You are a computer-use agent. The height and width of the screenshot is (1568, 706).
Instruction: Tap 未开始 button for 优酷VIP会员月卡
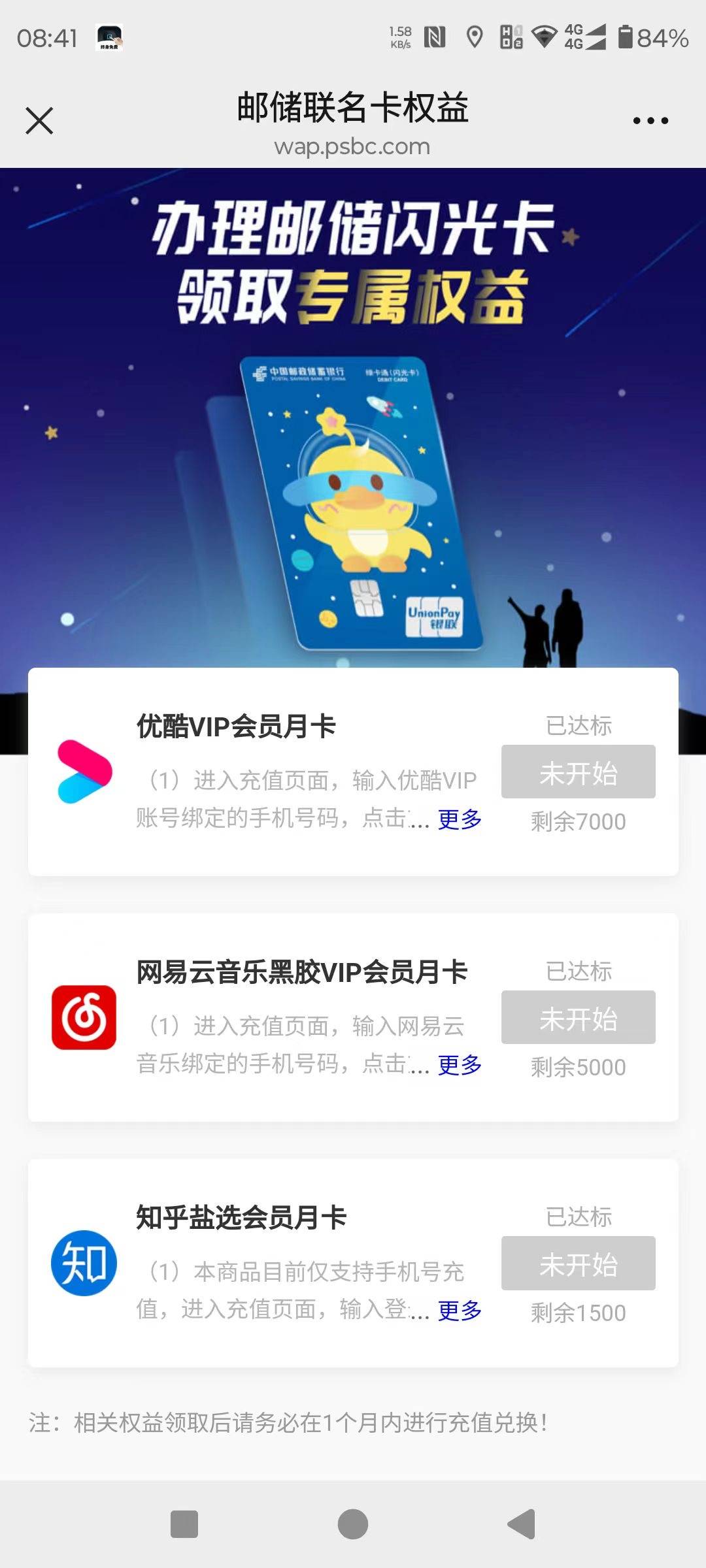pos(578,772)
